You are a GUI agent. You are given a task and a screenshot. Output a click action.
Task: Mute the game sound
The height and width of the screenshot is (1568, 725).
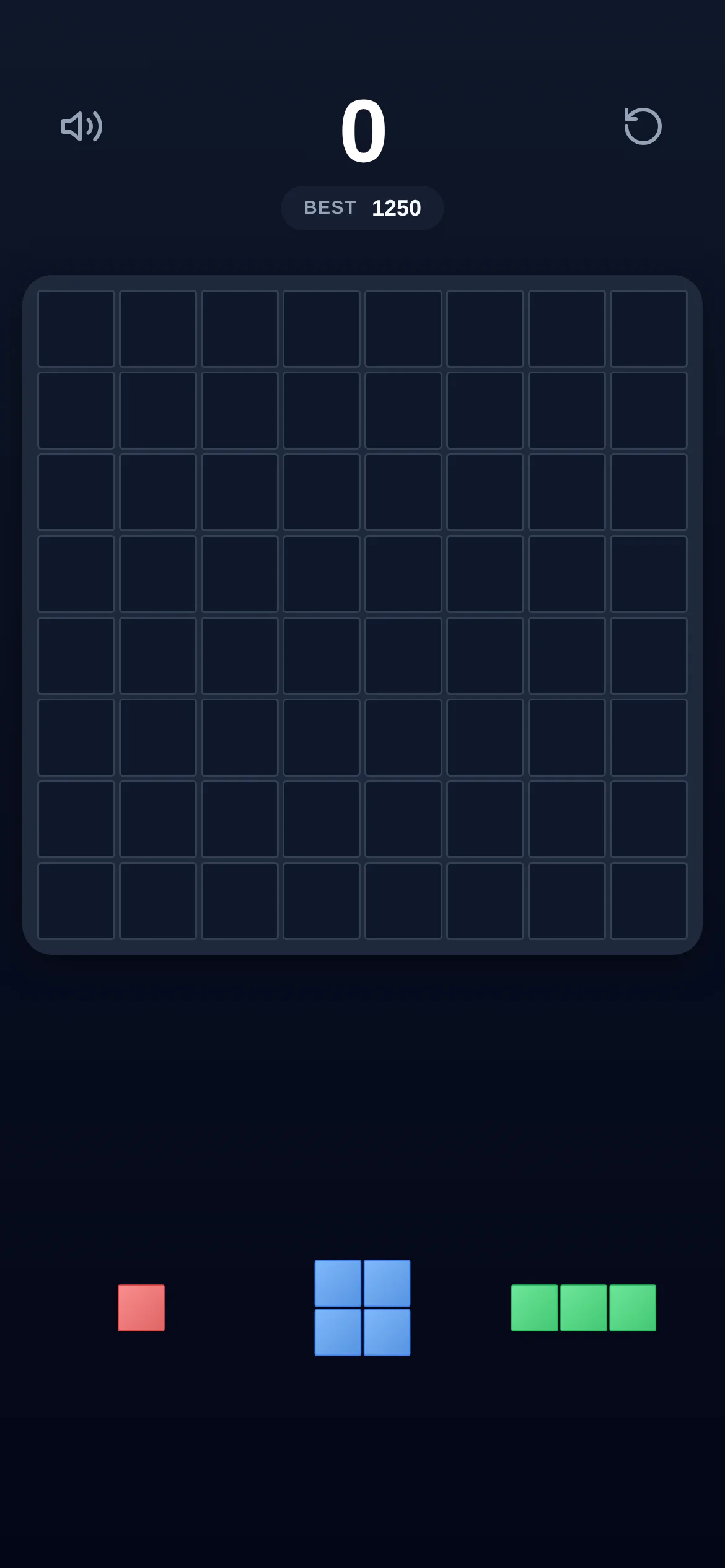click(82, 126)
